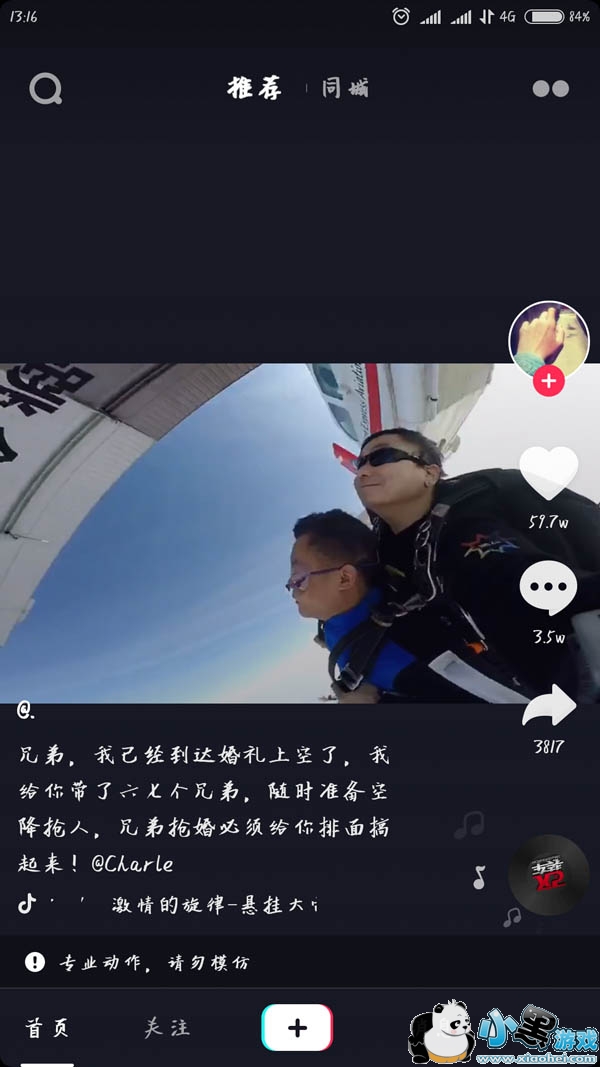Image resolution: width=600 pixels, height=1067 pixels.
Task: Switch to the 关注 tab
Action: tap(166, 1027)
